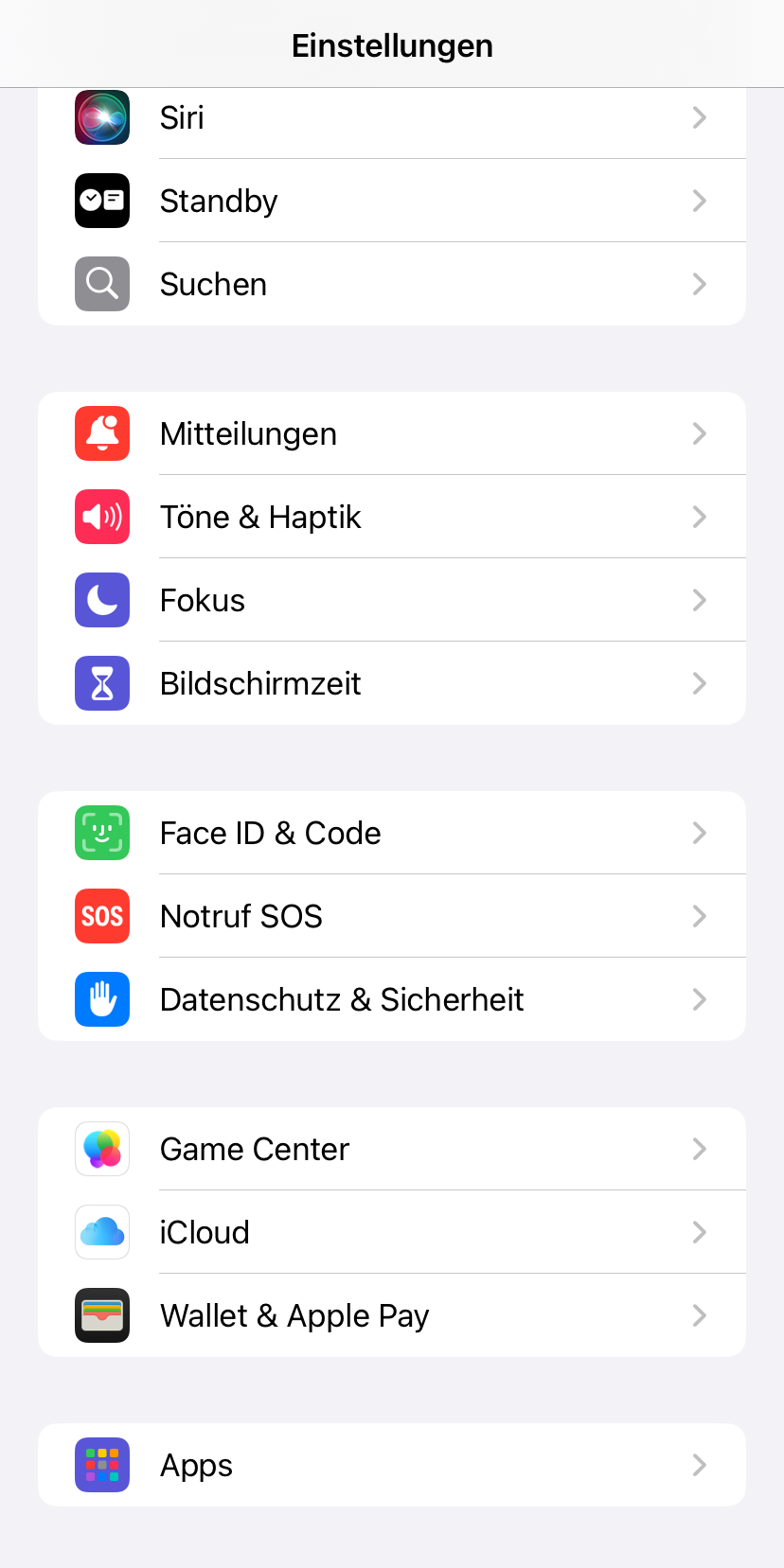Open Datenschutz & Sicherheit
Screen dimensions: 784x1568
click(391, 999)
